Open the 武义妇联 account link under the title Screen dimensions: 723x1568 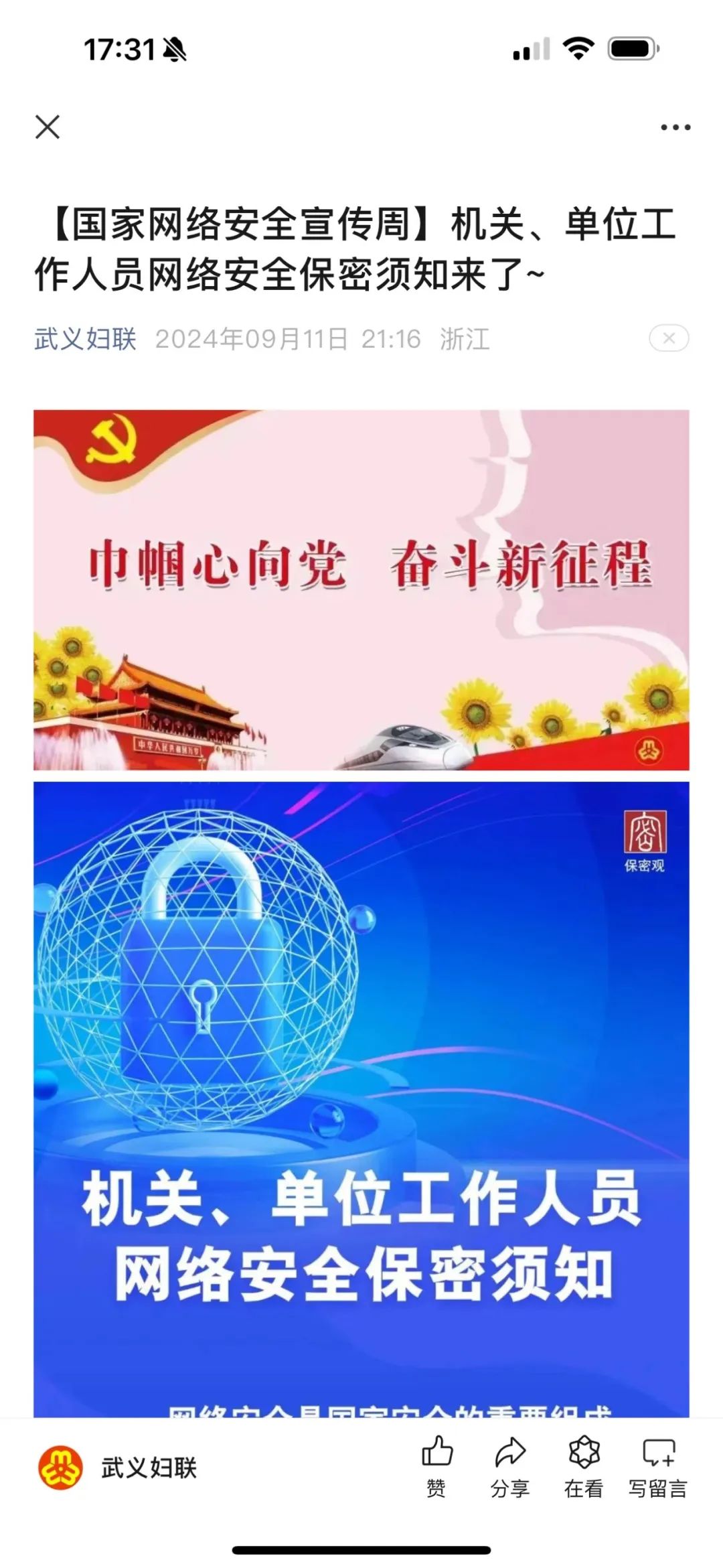click(x=85, y=339)
